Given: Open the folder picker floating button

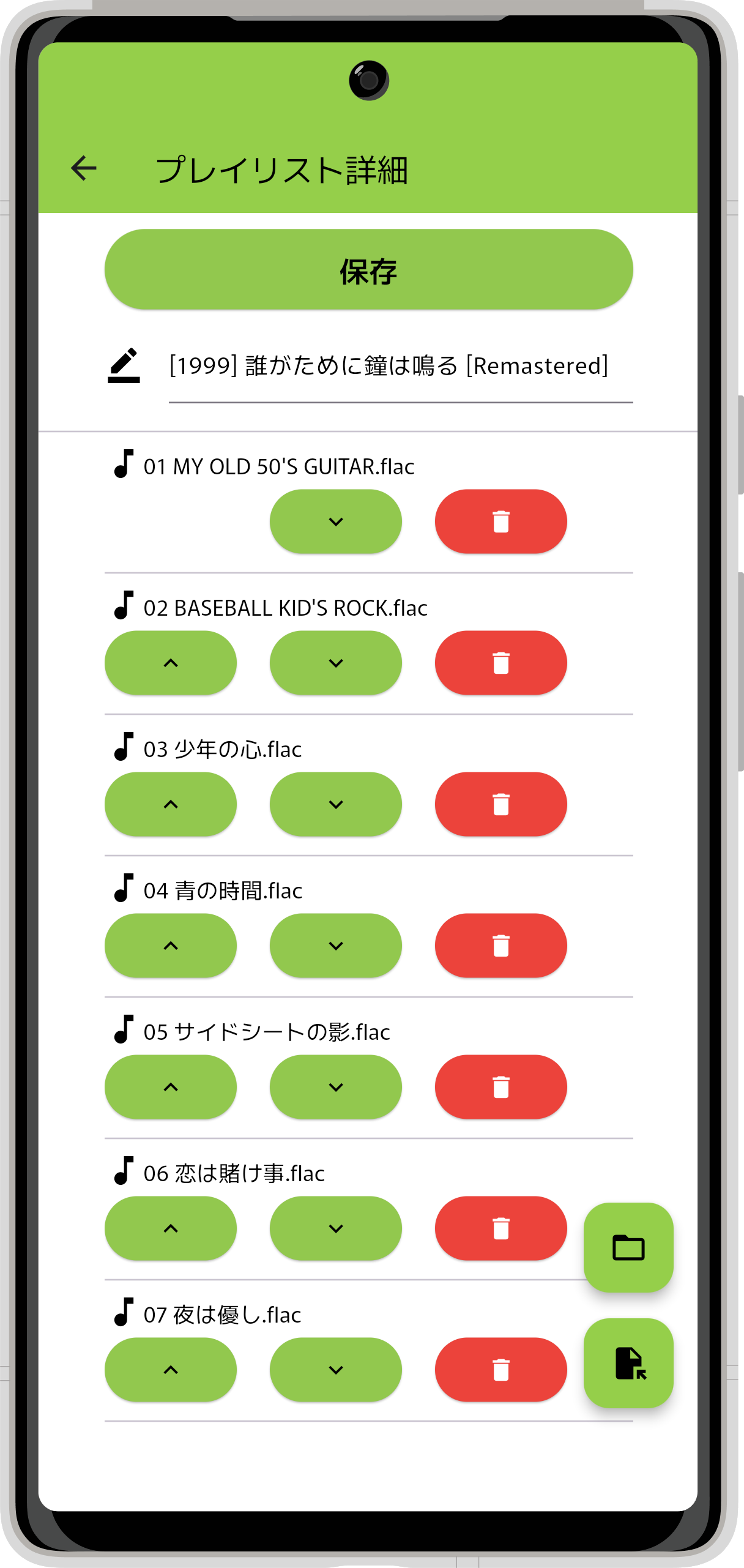Looking at the screenshot, I should point(628,1247).
